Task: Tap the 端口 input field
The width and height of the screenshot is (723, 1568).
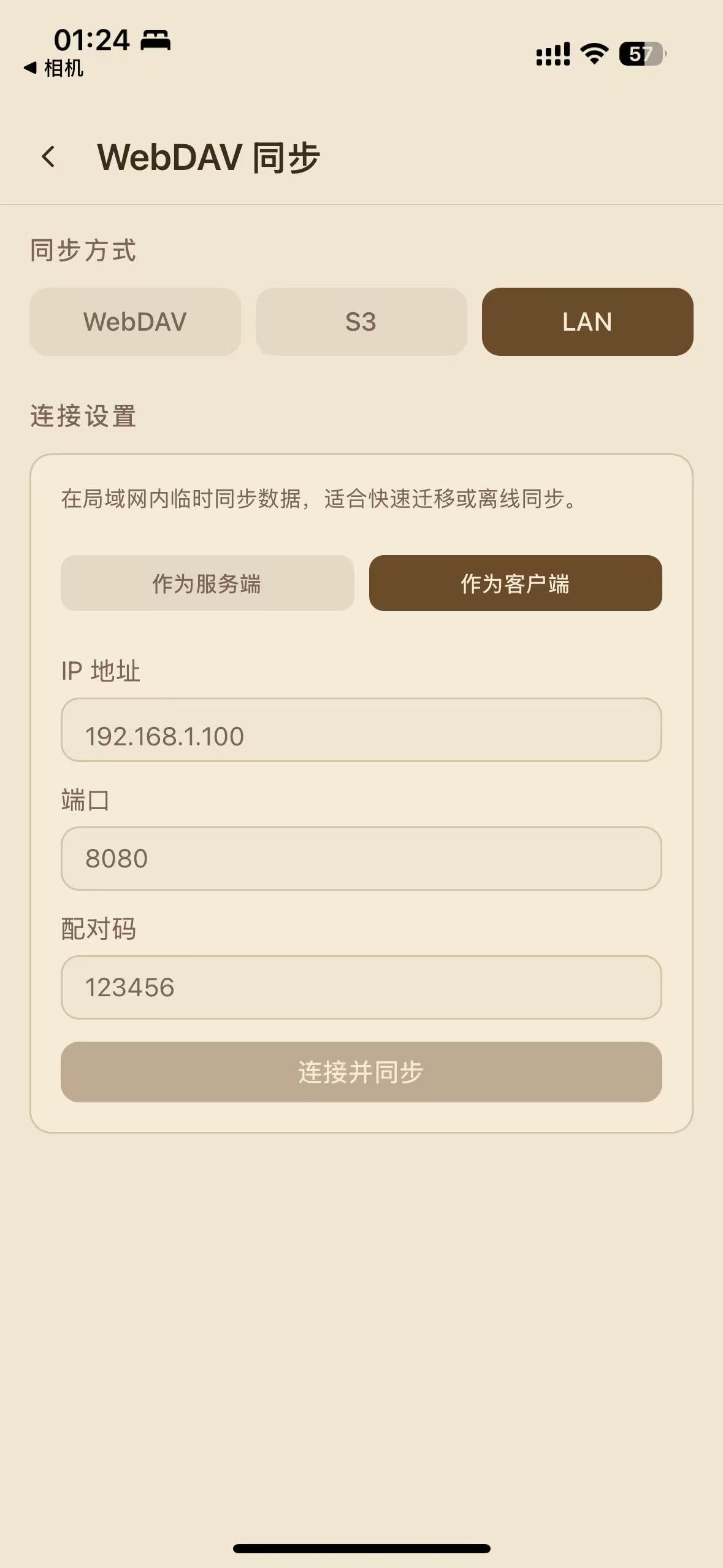Action: point(361,858)
